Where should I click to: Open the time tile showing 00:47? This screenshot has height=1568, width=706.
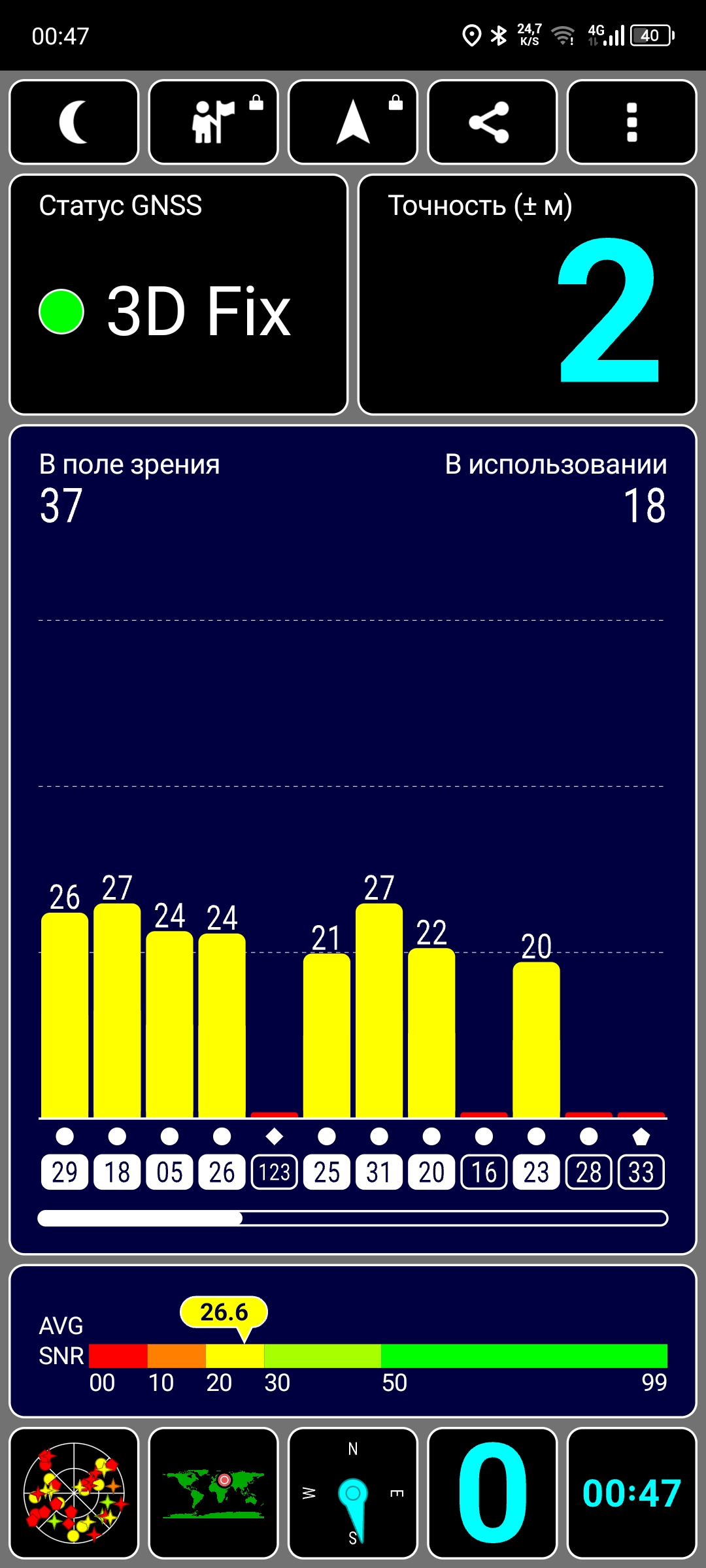click(x=632, y=1494)
